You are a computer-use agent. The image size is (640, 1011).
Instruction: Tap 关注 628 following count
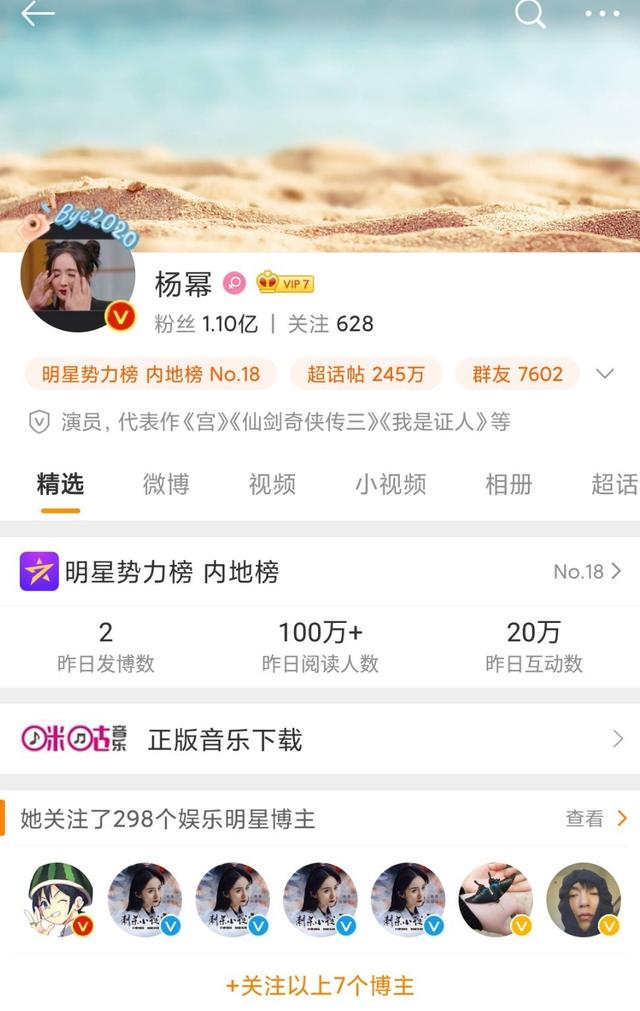click(x=330, y=324)
